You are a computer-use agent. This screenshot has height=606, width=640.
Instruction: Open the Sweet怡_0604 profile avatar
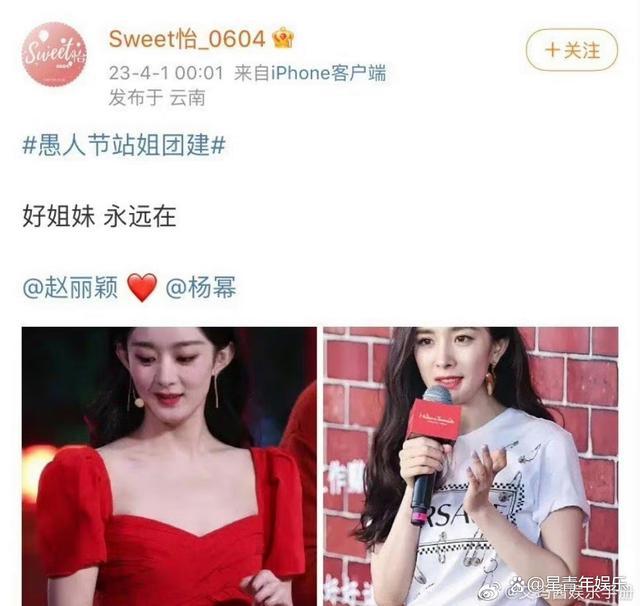[x=54, y=54]
